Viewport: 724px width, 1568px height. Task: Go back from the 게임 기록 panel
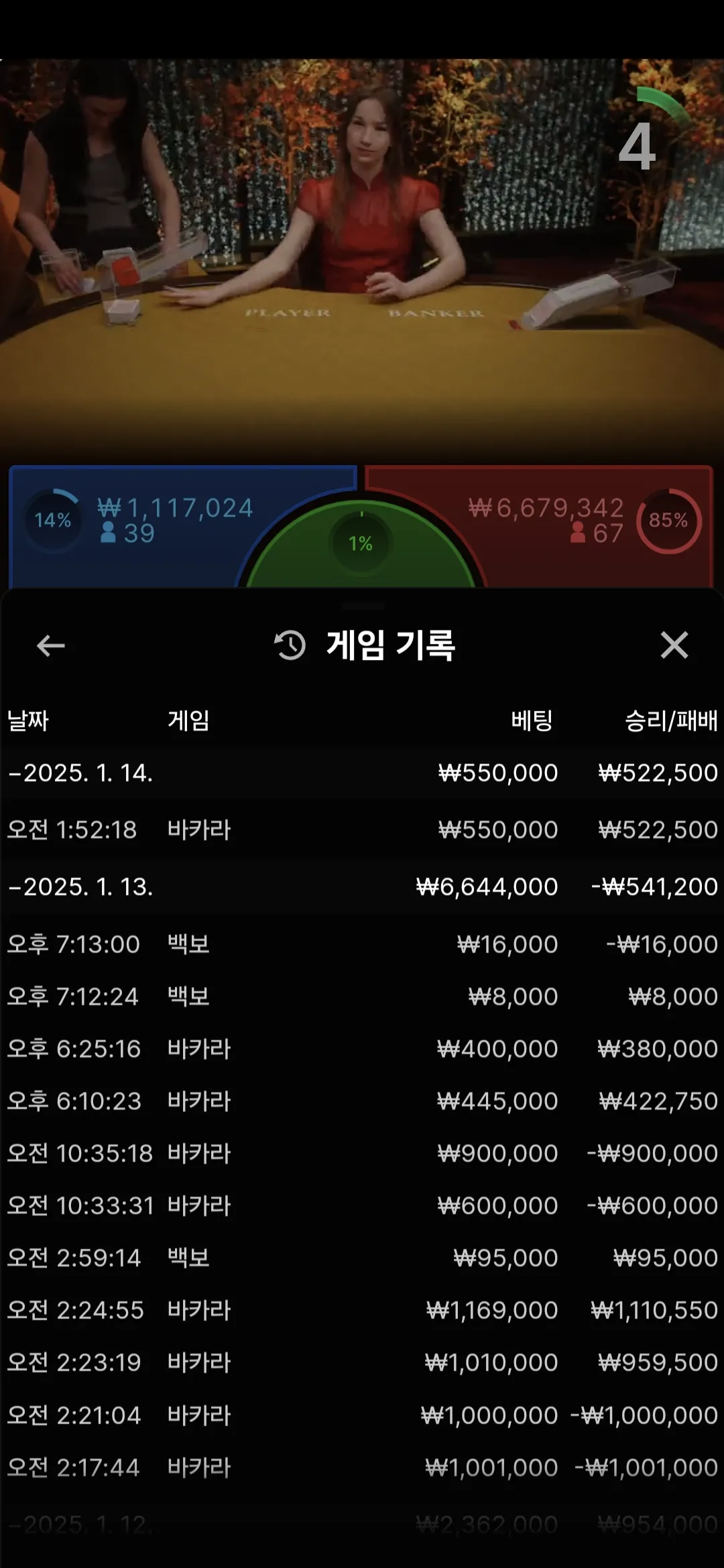click(x=50, y=646)
